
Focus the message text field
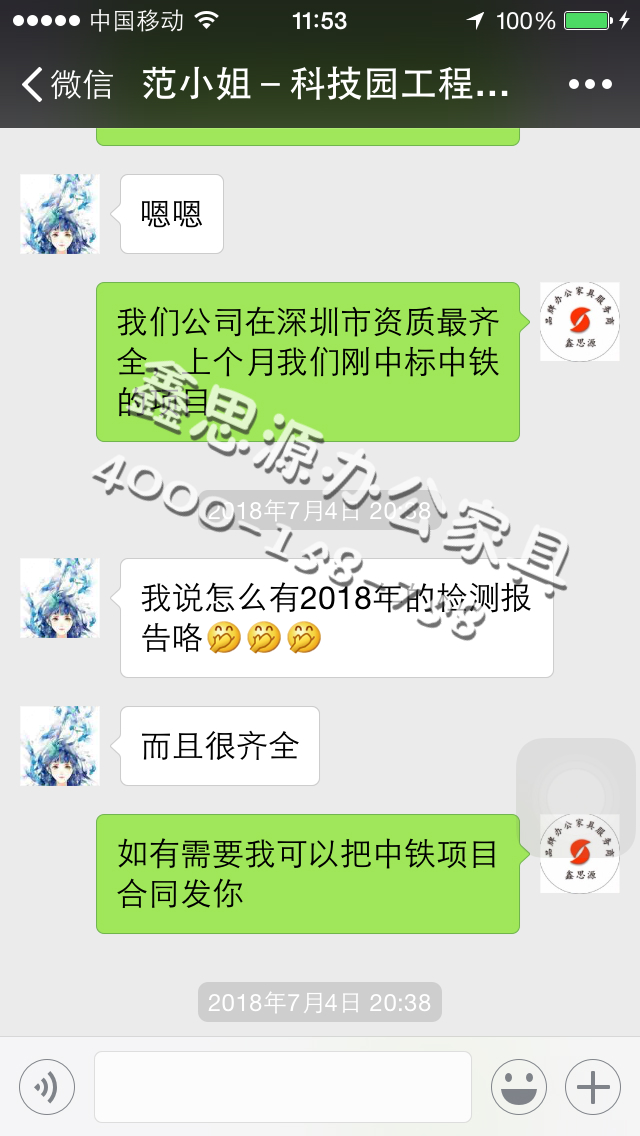click(x=283, y=1086)
